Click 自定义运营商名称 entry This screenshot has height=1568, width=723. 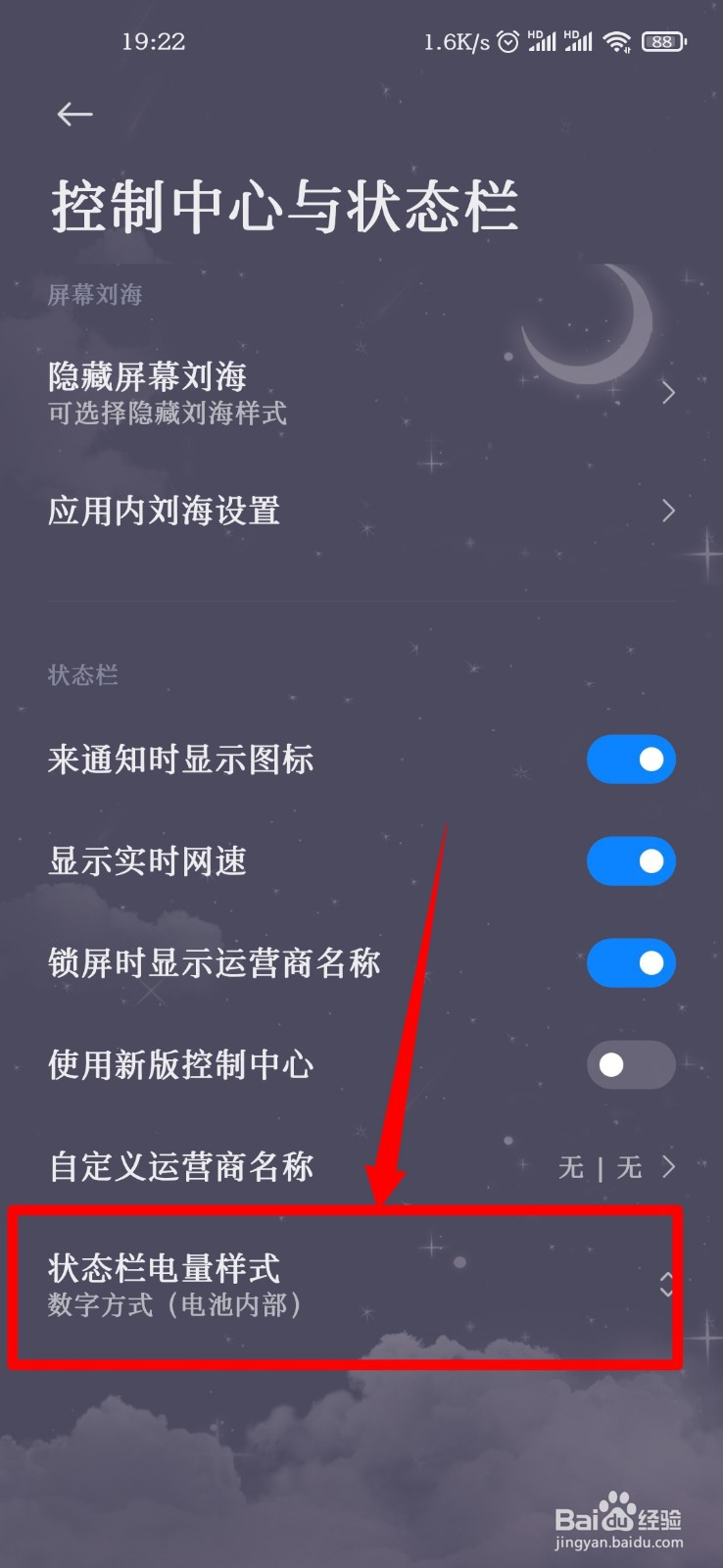(181, 1167)
